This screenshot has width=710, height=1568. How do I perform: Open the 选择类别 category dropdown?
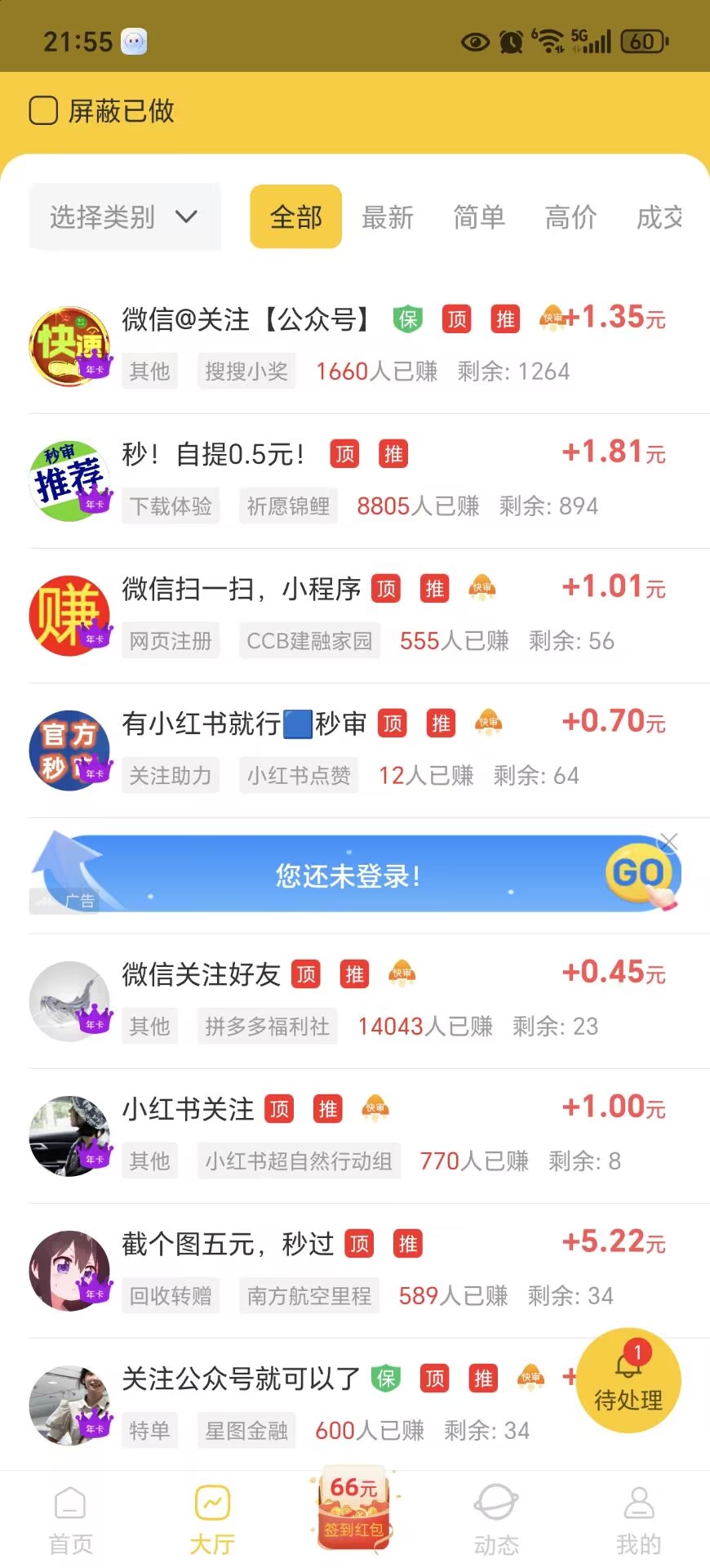coord(123,216)
